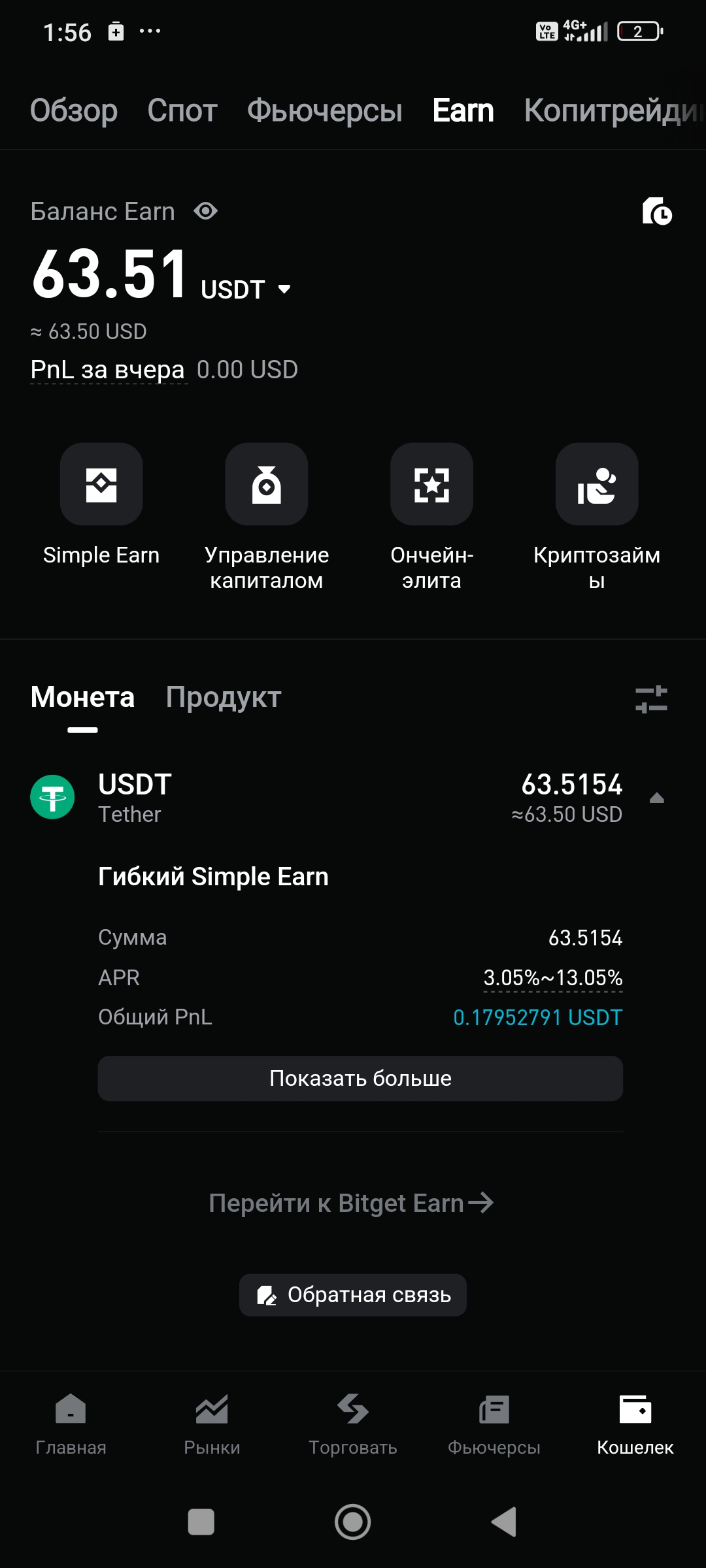Open Ончейн-элита
This screenshot has width=706, height=1568.
point(431,484)
